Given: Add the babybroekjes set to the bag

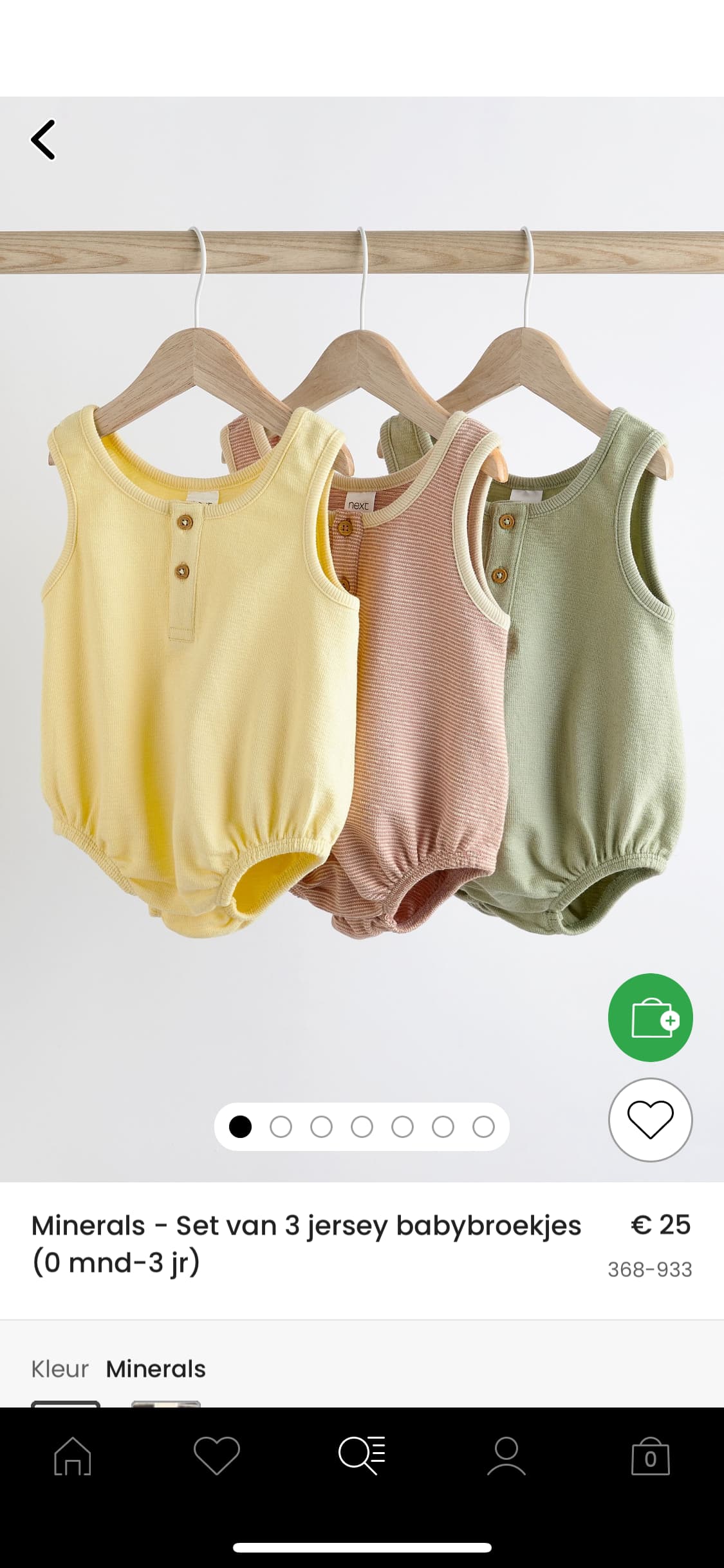Looking at the screenshot, I should [650, 1018].
